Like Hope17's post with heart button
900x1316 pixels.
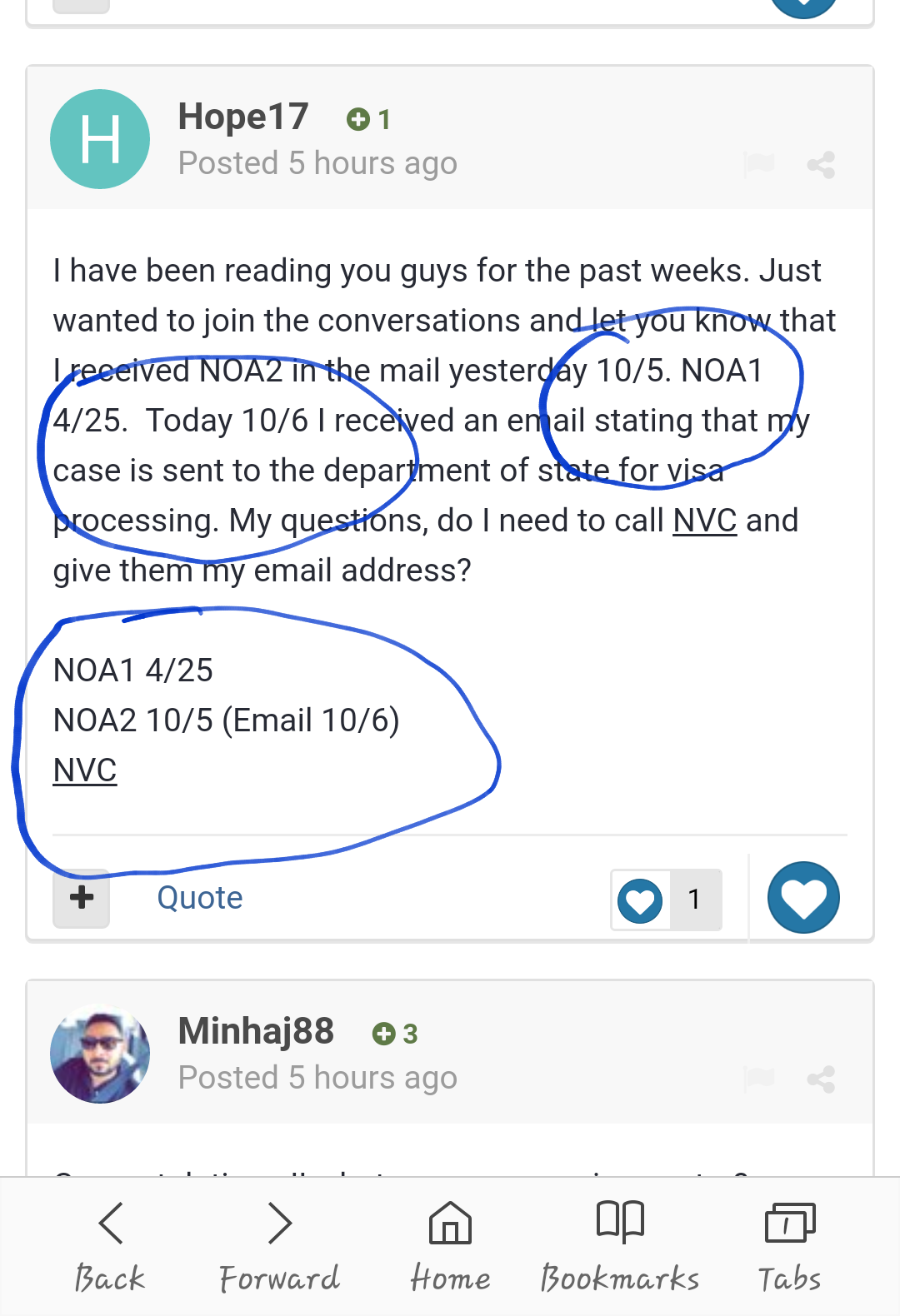[803, 897]
